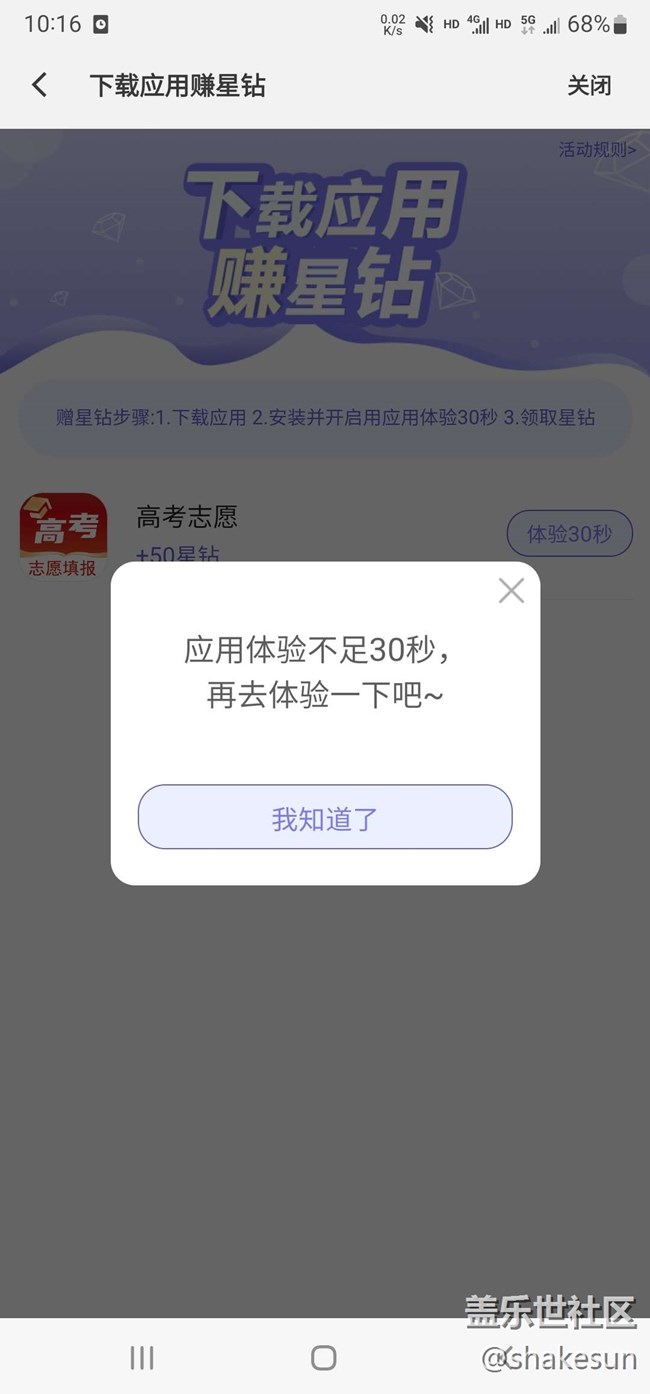Confirm with the 我知道了 button
The height and width of the screenshot is (1394, 650).
point(325,818)
